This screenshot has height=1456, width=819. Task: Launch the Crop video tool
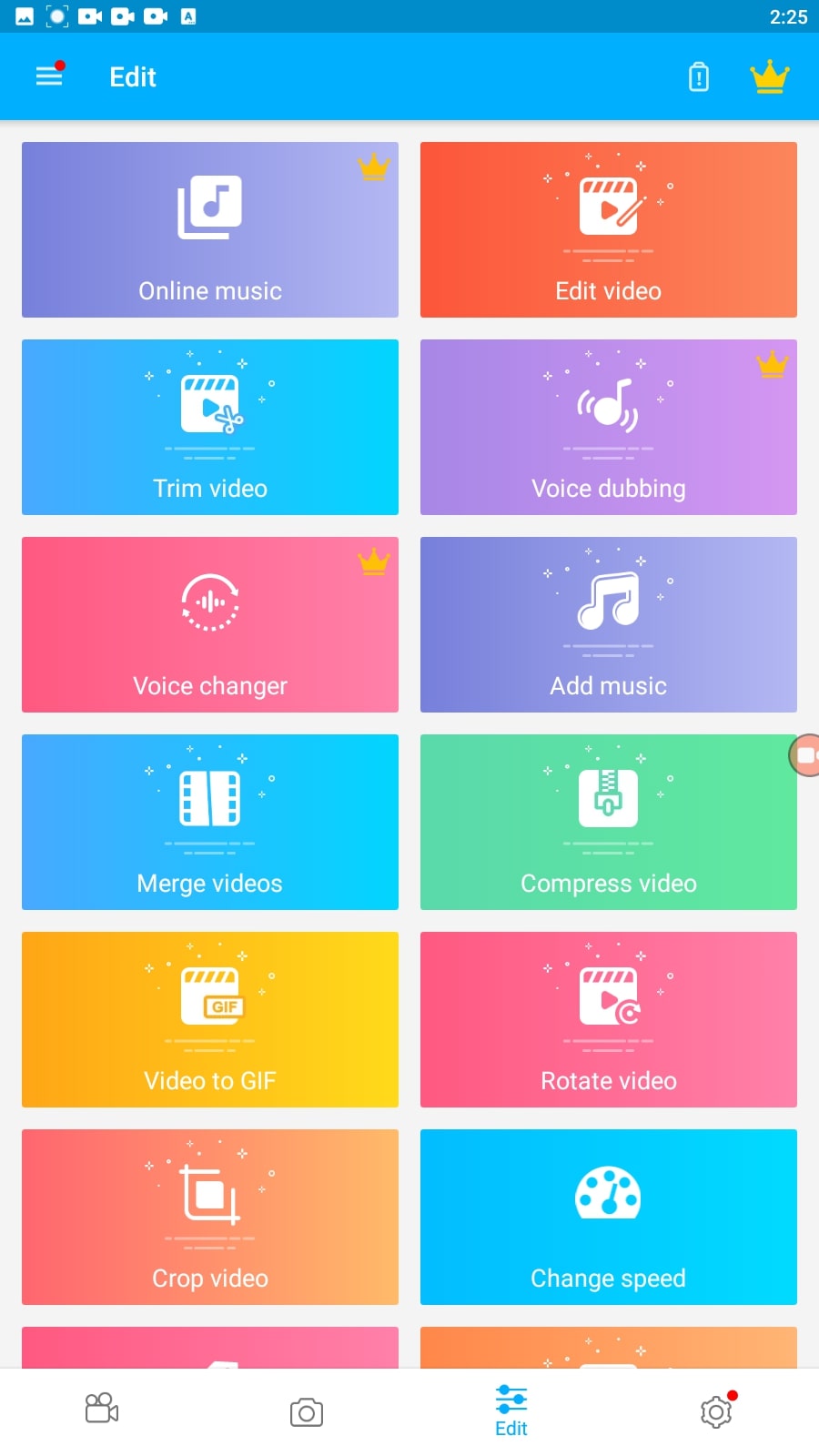(210, 1217)
